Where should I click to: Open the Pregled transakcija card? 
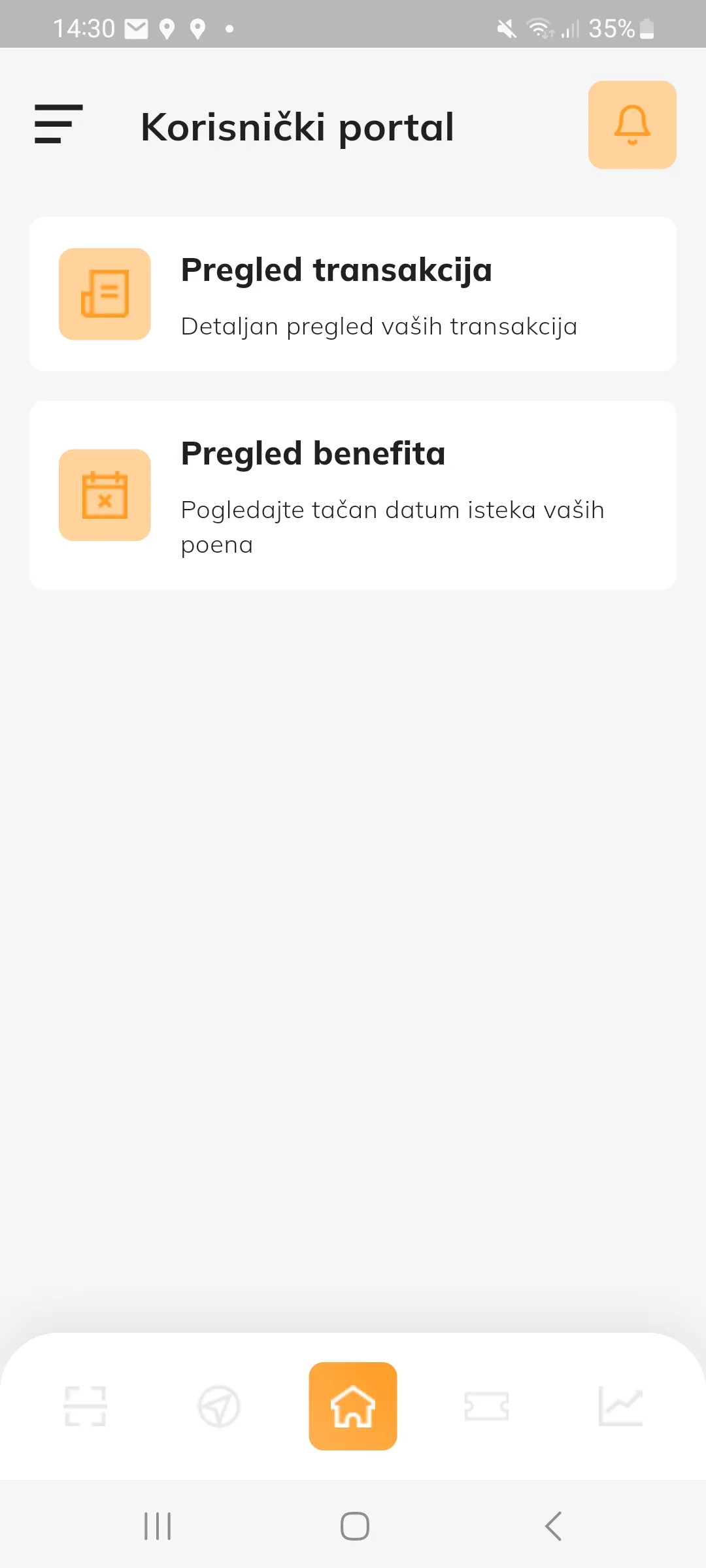click(x=353, y=294)
